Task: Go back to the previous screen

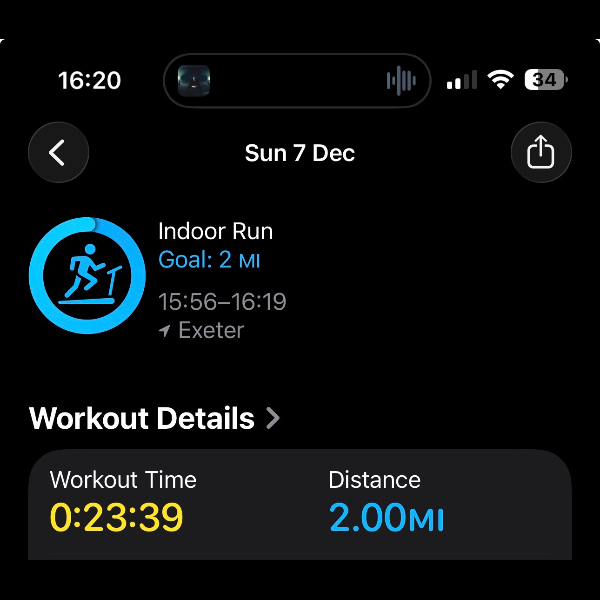Action: [x=58, y=153]
